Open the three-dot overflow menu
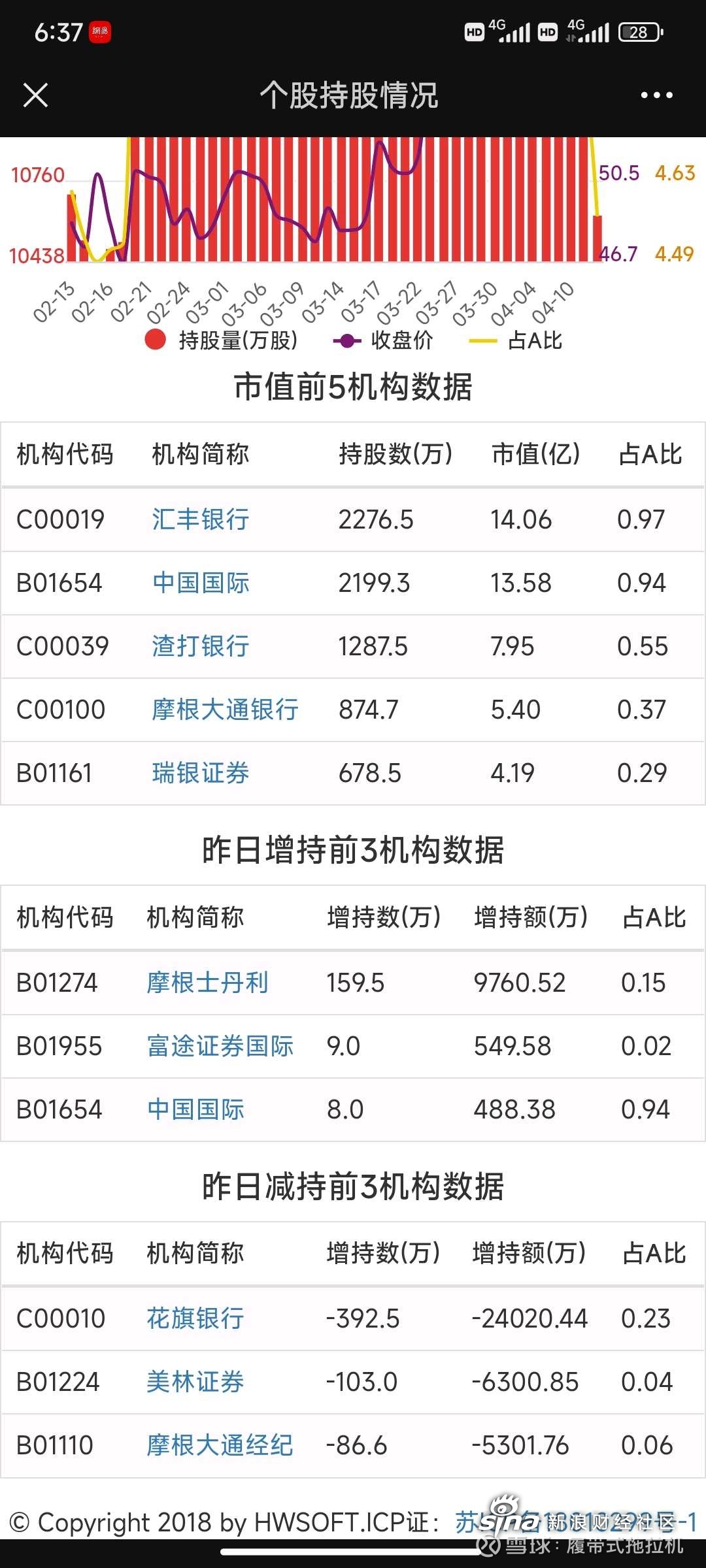Screen dimensions: 706x1568 point(656,95)
